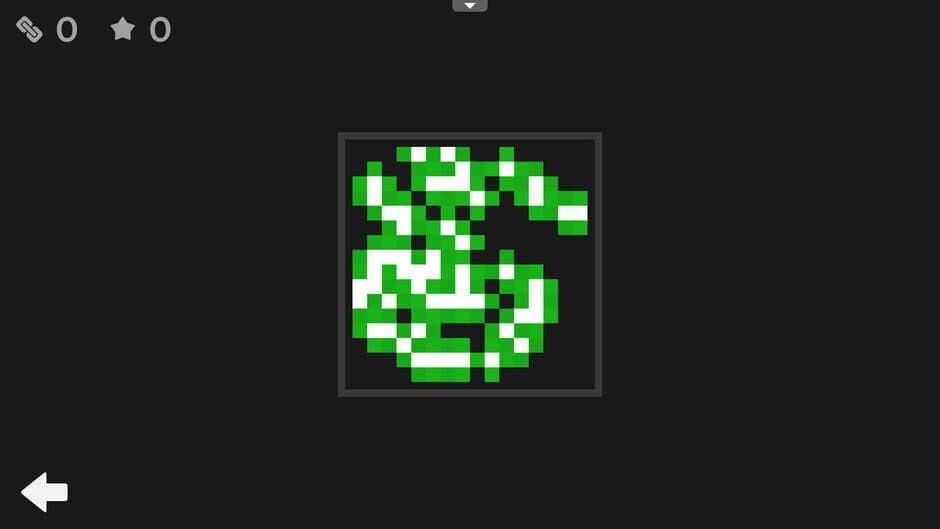This screenshot has width=940, height=529.
Task: Open the green pixel puzzle tile
Action: click(x=470, y=264)
